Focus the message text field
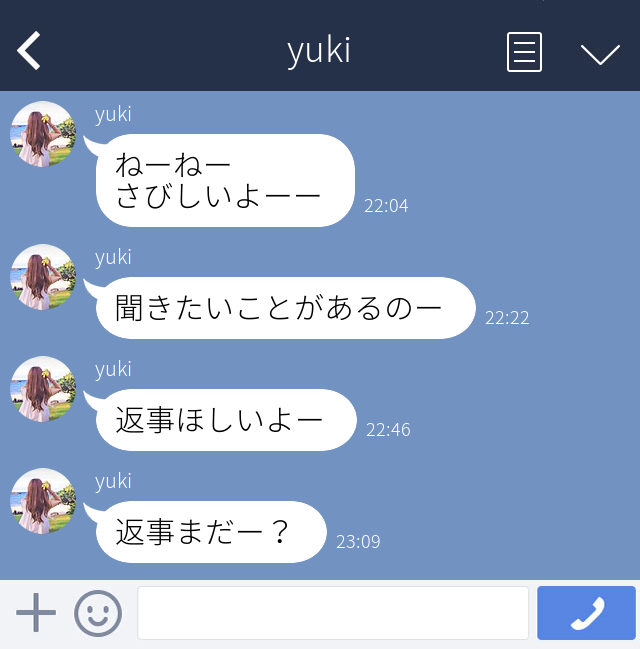This screenshot has width=640, height=649. pyautogui.click(x=332, y=613)
